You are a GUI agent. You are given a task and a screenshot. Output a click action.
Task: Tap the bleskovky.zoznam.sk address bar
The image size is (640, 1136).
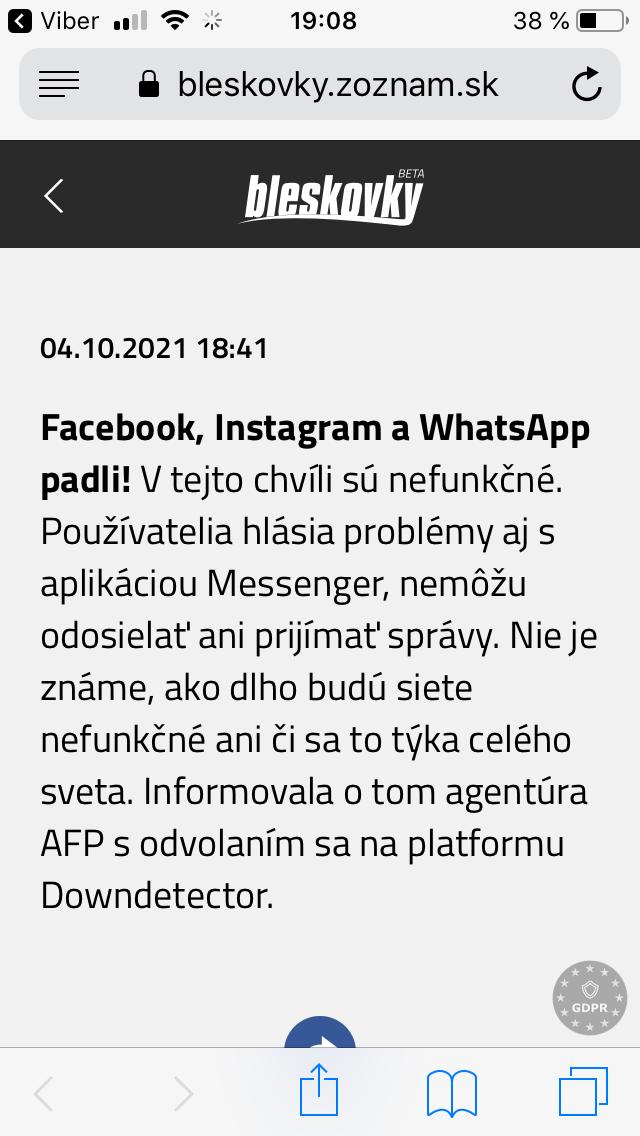click(x=320, y=85)
